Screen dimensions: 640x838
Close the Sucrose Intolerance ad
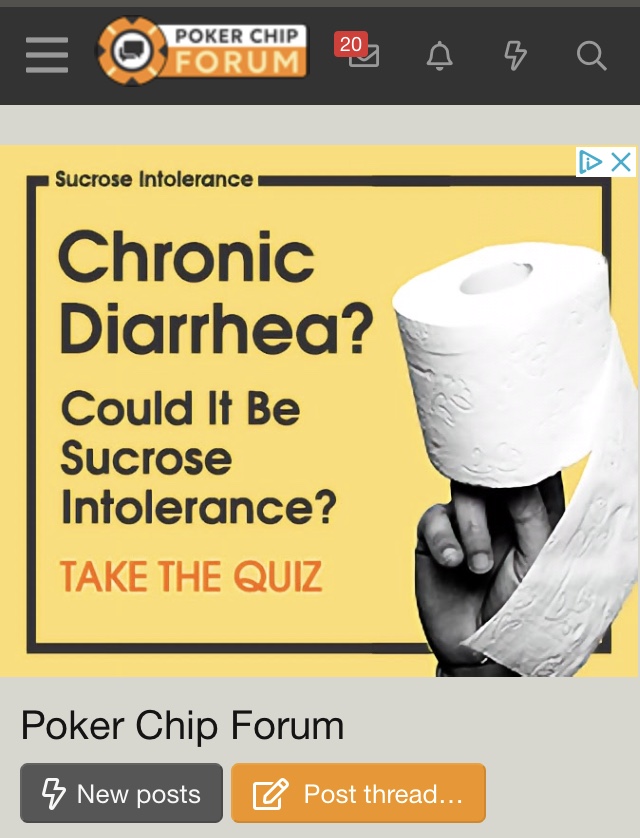[621, 162]
